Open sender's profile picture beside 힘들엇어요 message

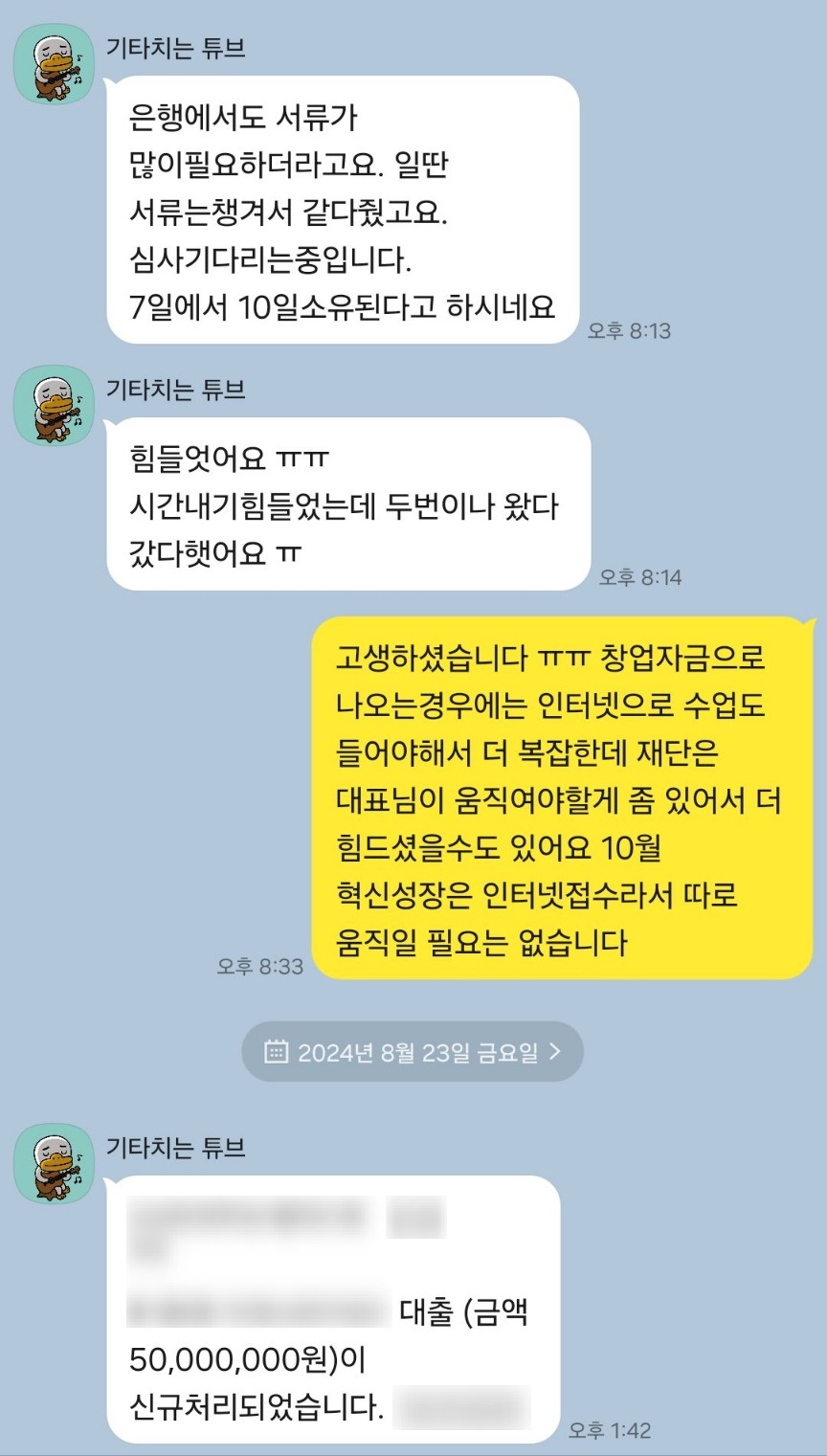coord(54,407)
